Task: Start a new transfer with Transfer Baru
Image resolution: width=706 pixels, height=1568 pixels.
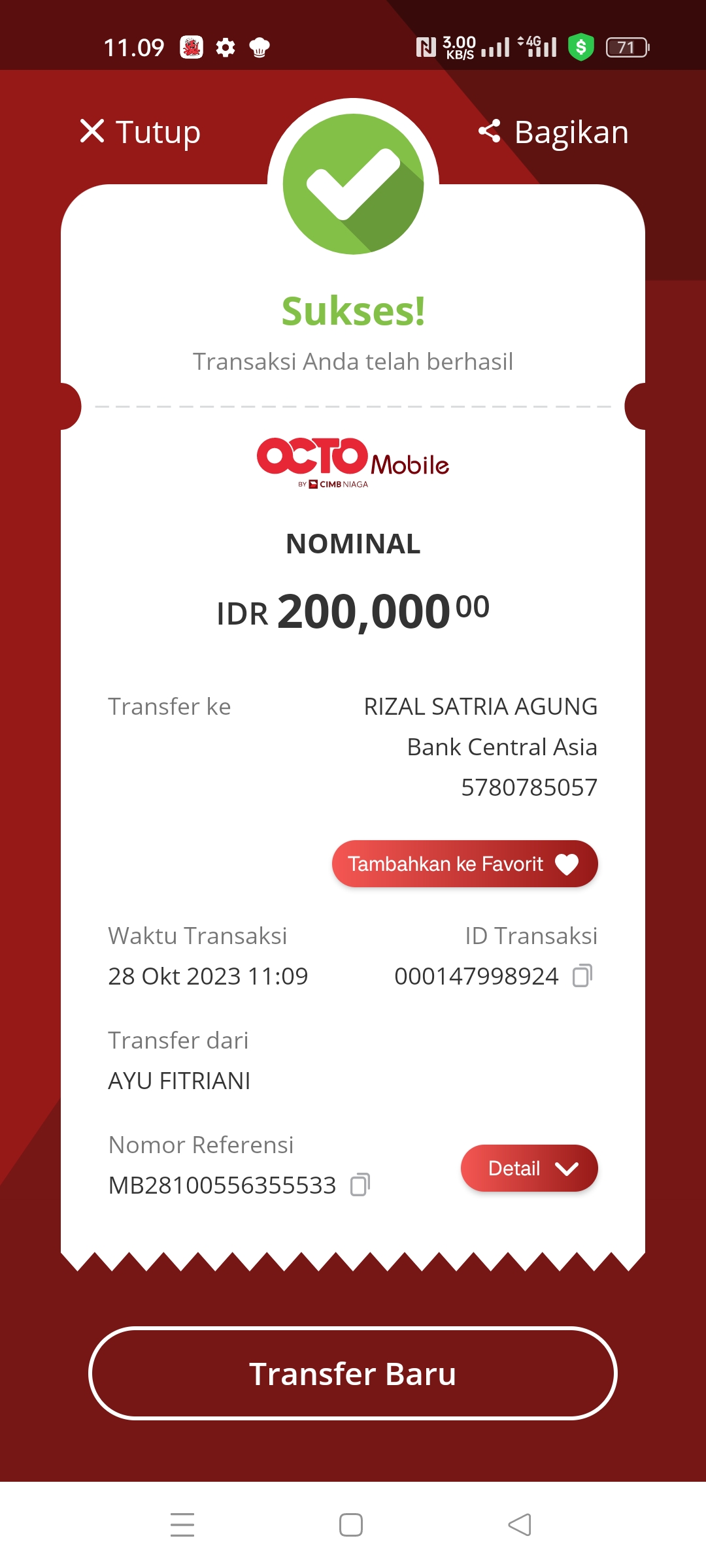Action: click(x=353, y=1373)
